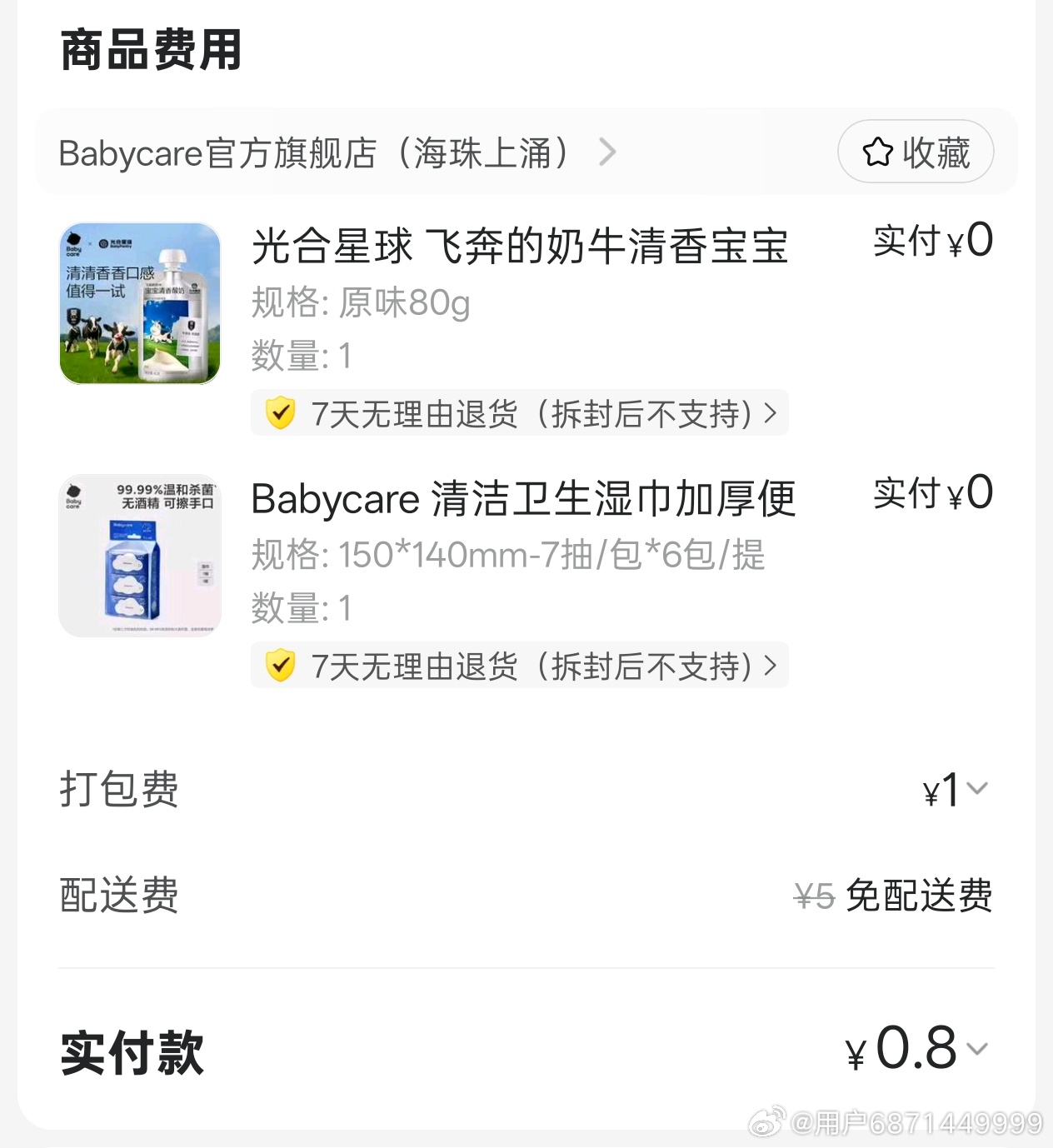
Task: View 7天无理由退货 policy for 光合星球 item
Action: click(519, 413)
